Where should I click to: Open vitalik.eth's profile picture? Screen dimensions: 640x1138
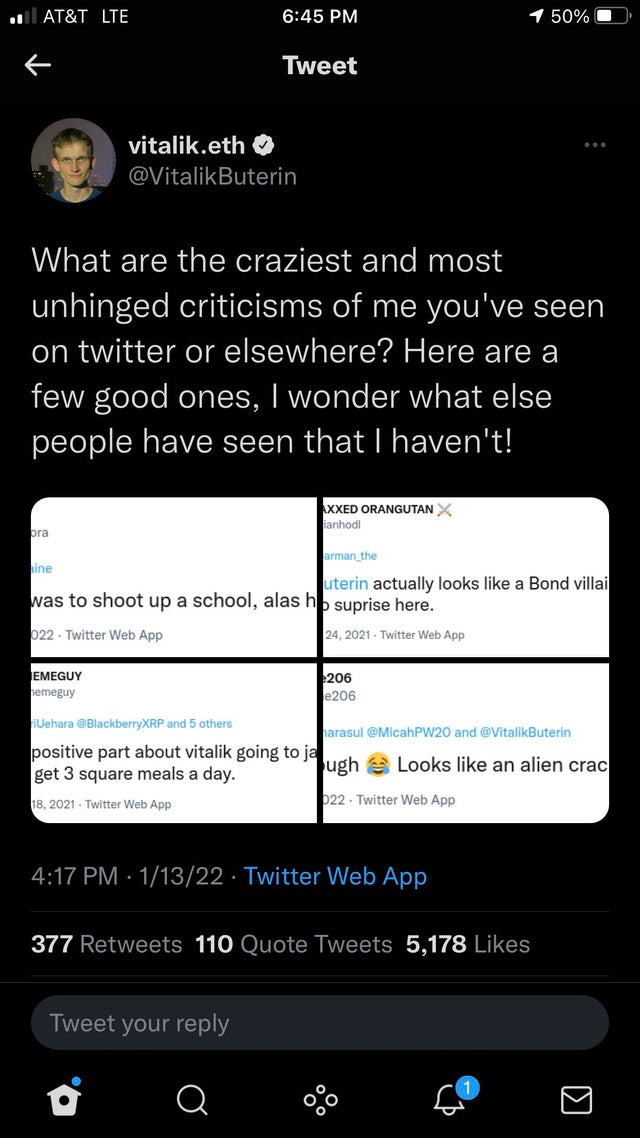(73, 160)
